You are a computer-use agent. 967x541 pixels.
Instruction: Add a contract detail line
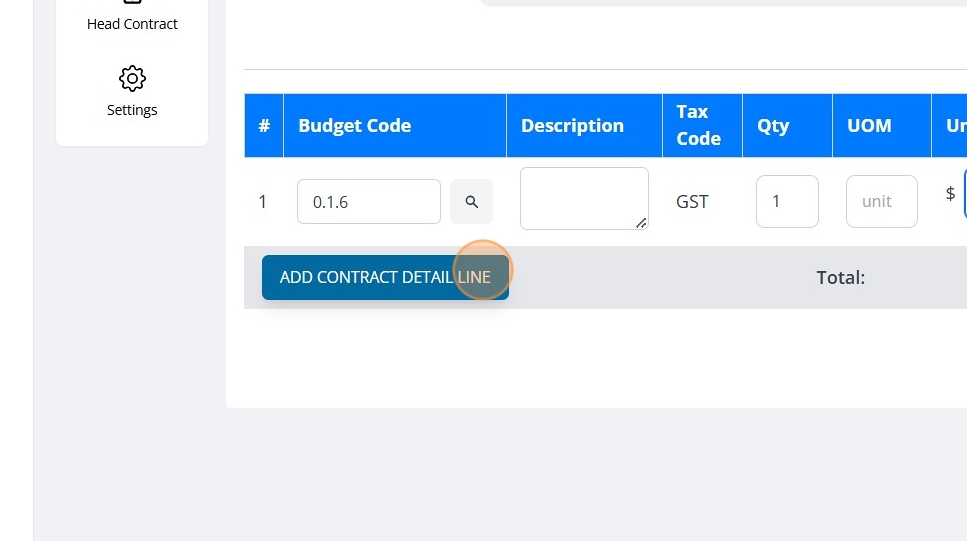click(385, 277)
